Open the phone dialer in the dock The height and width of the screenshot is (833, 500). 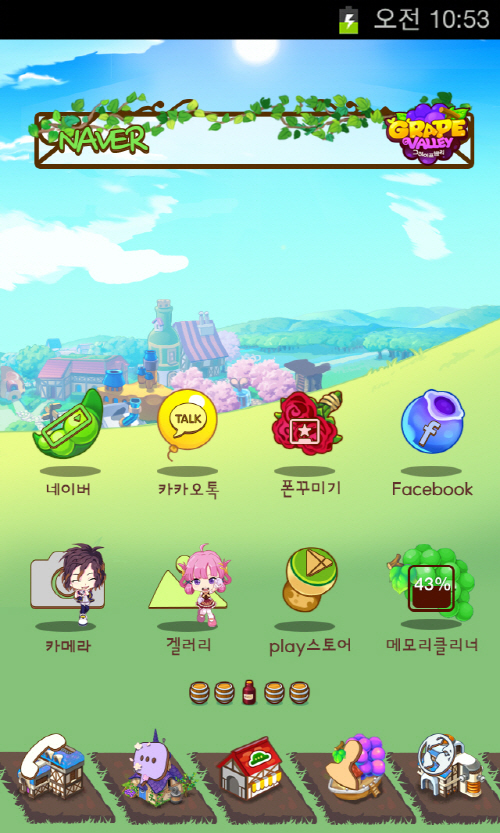click(x=51, y=766)
